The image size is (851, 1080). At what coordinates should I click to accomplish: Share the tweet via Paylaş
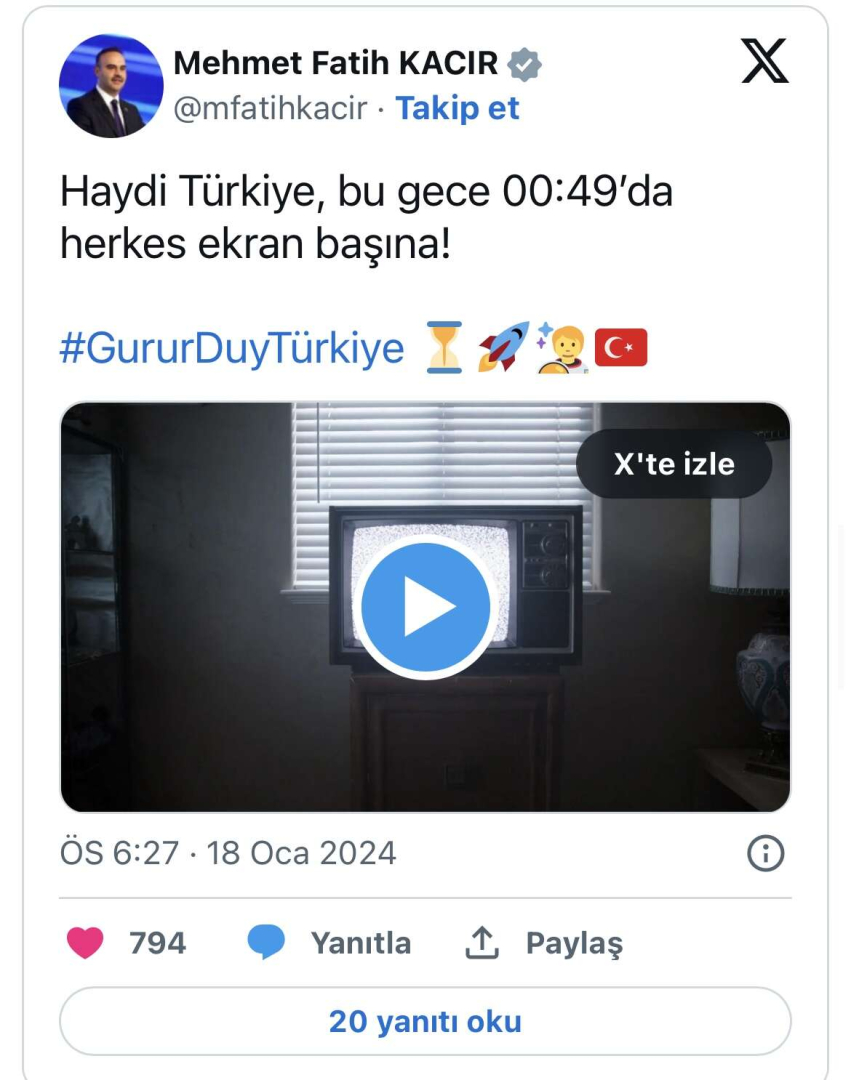tap(545, 942)
